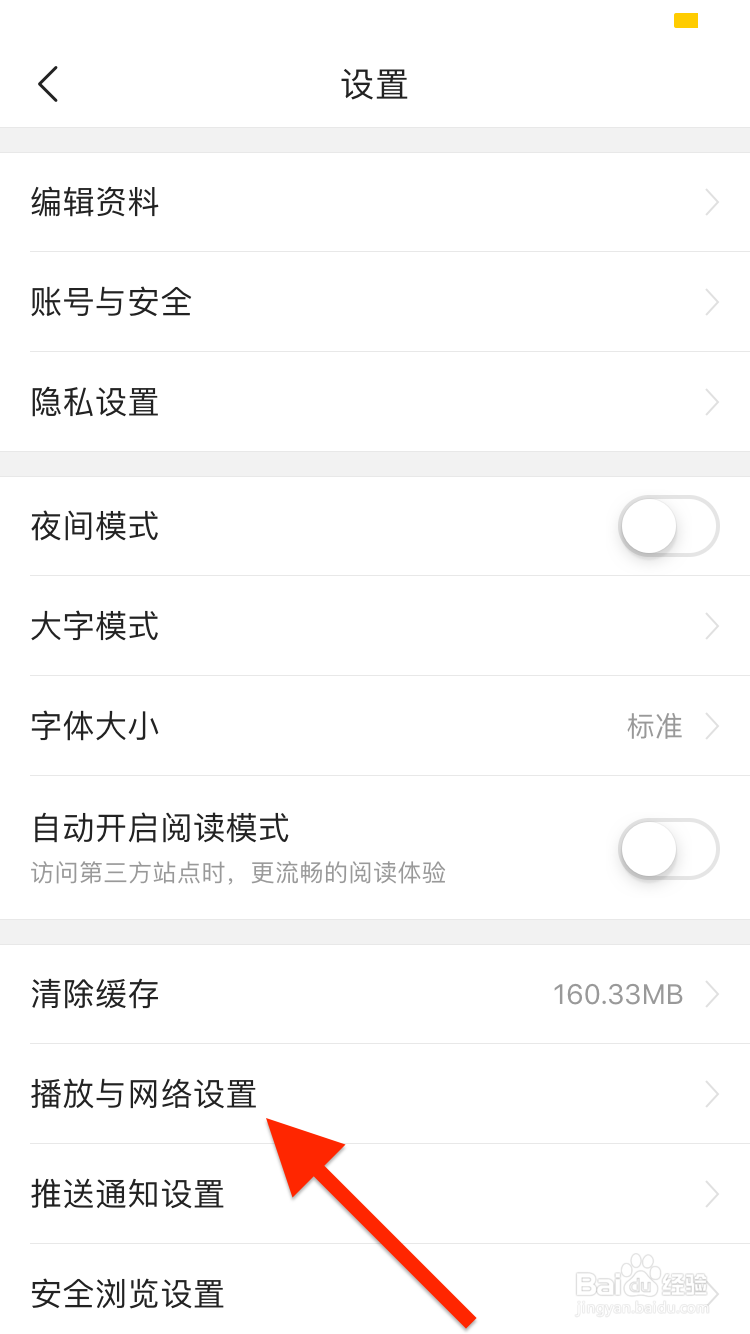Open 隐私设置 privacy settings
750x1334 pixels.
(x=93, y=402)
